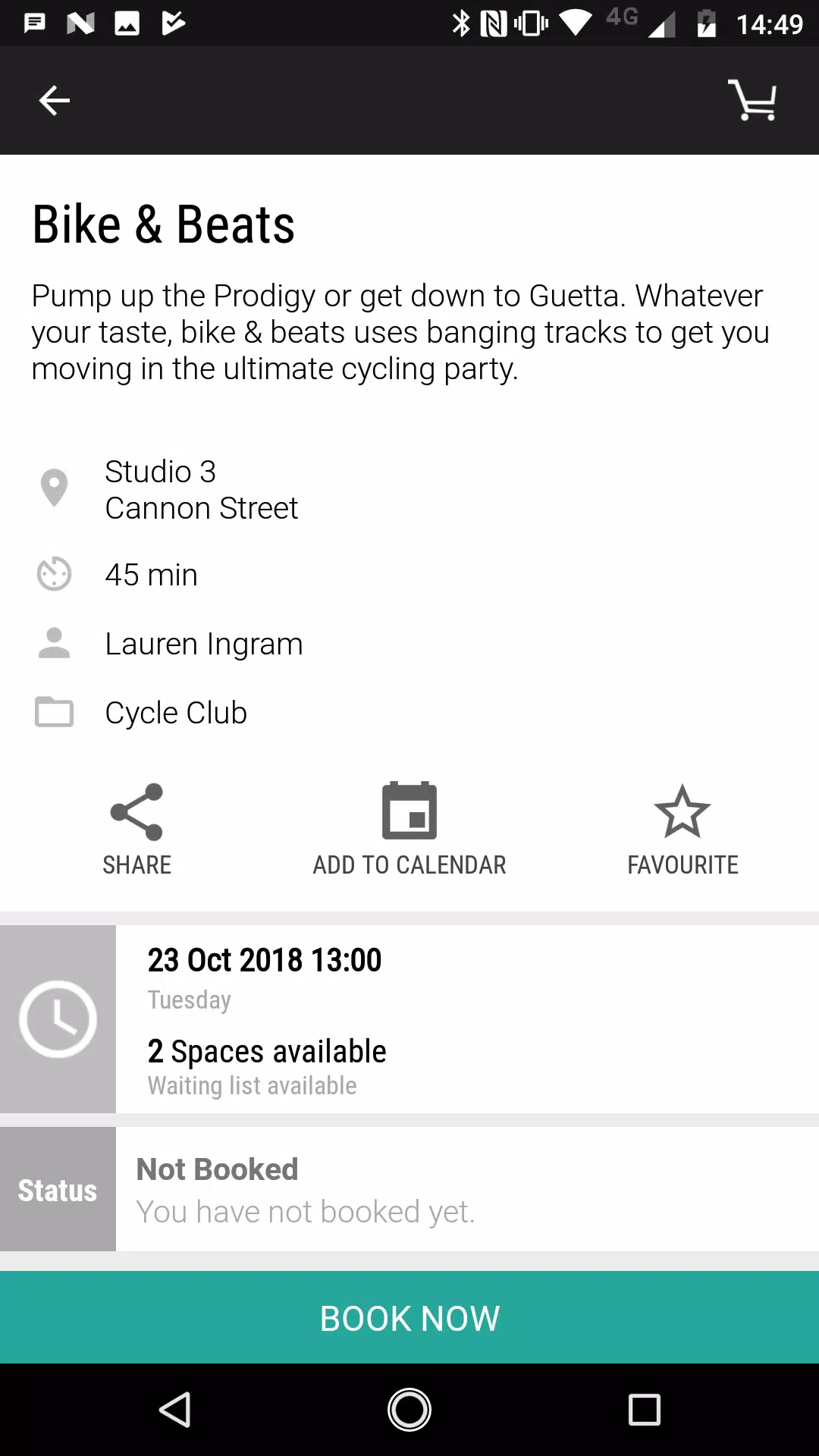Share the Bike & Beats class

(x=136, y=830)
